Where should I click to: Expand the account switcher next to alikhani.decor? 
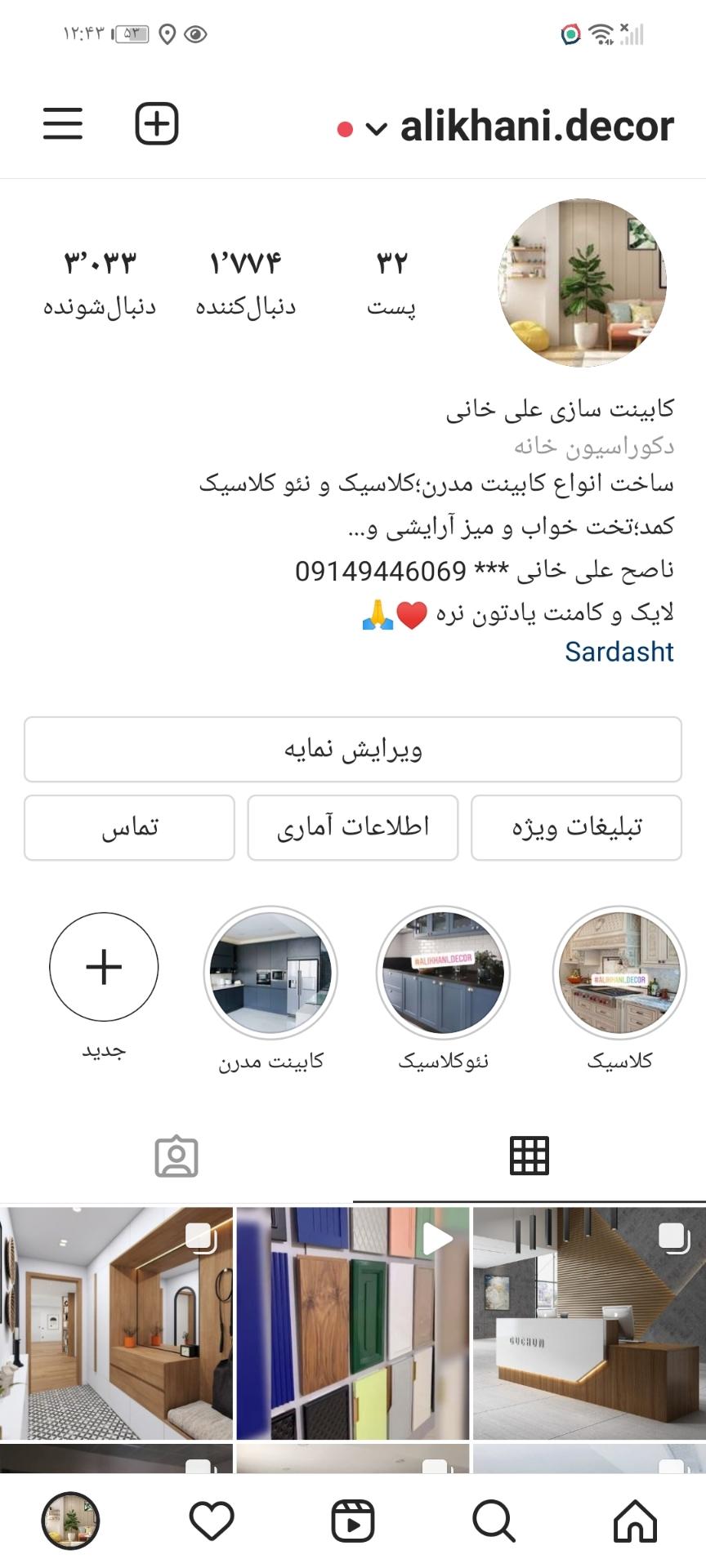click(x=375, y=128)
